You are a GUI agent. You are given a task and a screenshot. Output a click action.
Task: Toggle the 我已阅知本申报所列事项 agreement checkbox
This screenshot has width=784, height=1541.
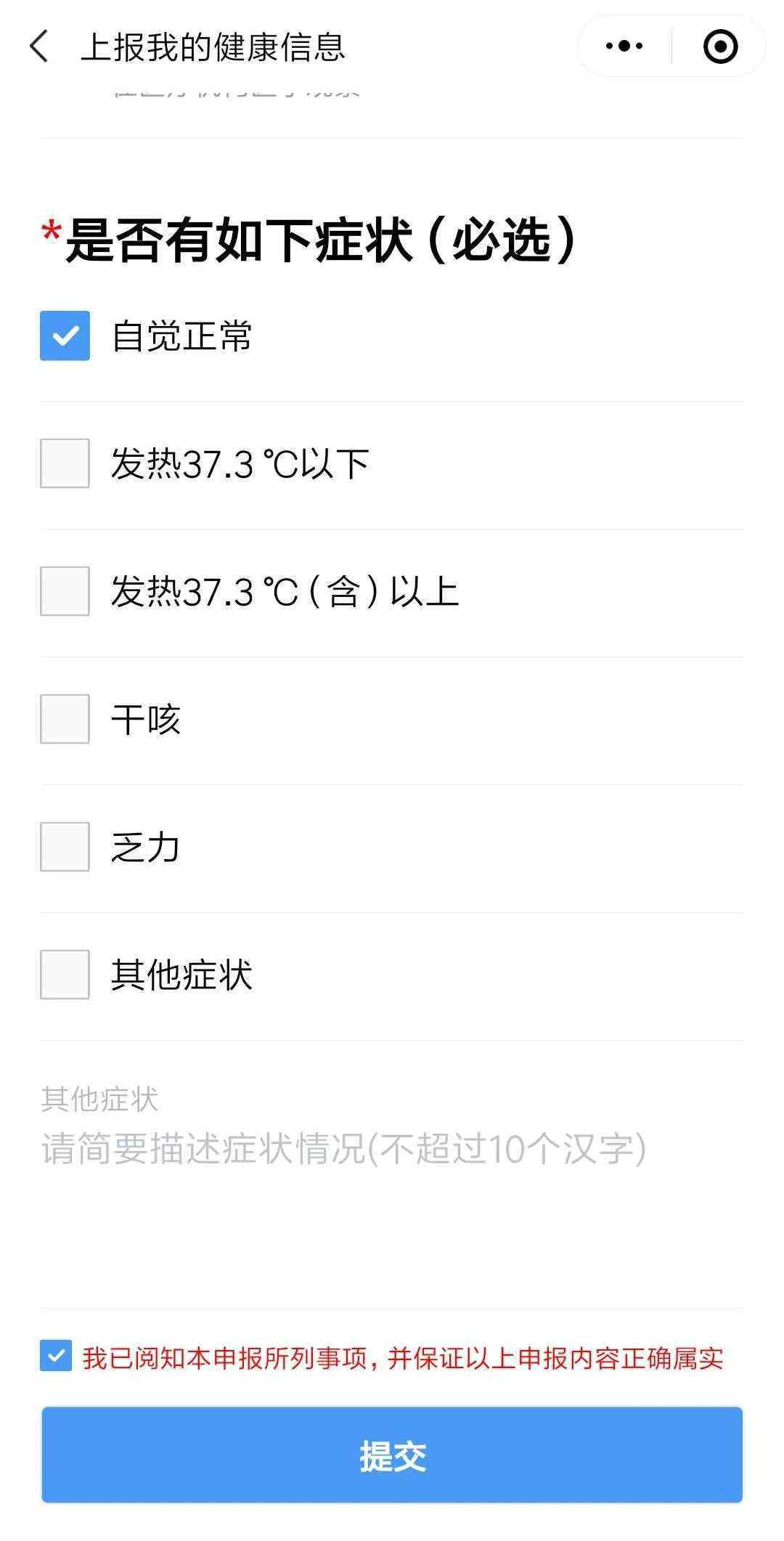(x=56, y=1357)
